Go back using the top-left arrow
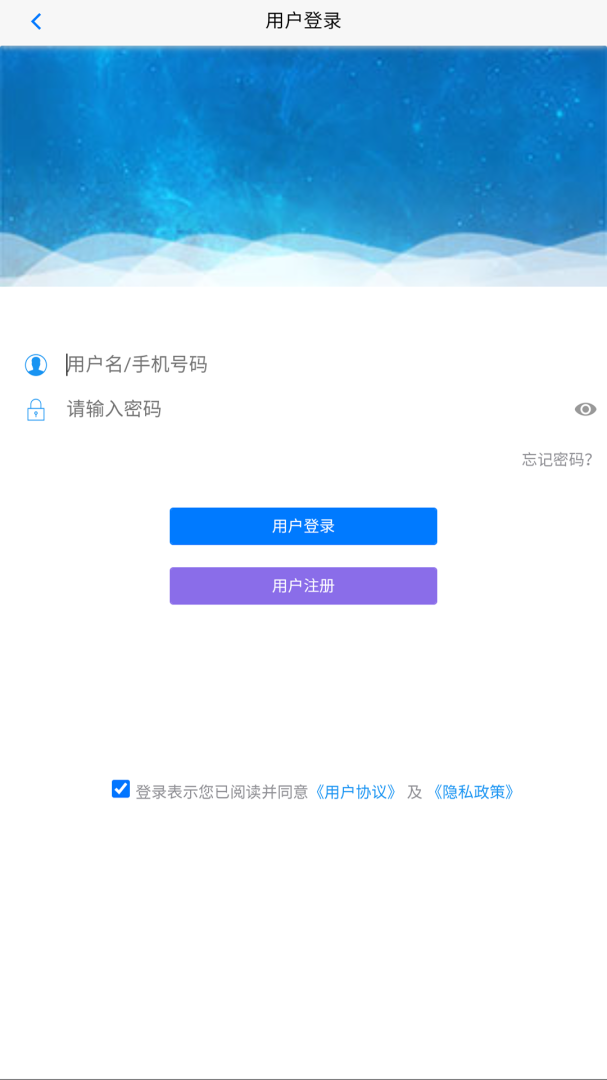This screenshot has width=607, height=1080. pos(37,21)
